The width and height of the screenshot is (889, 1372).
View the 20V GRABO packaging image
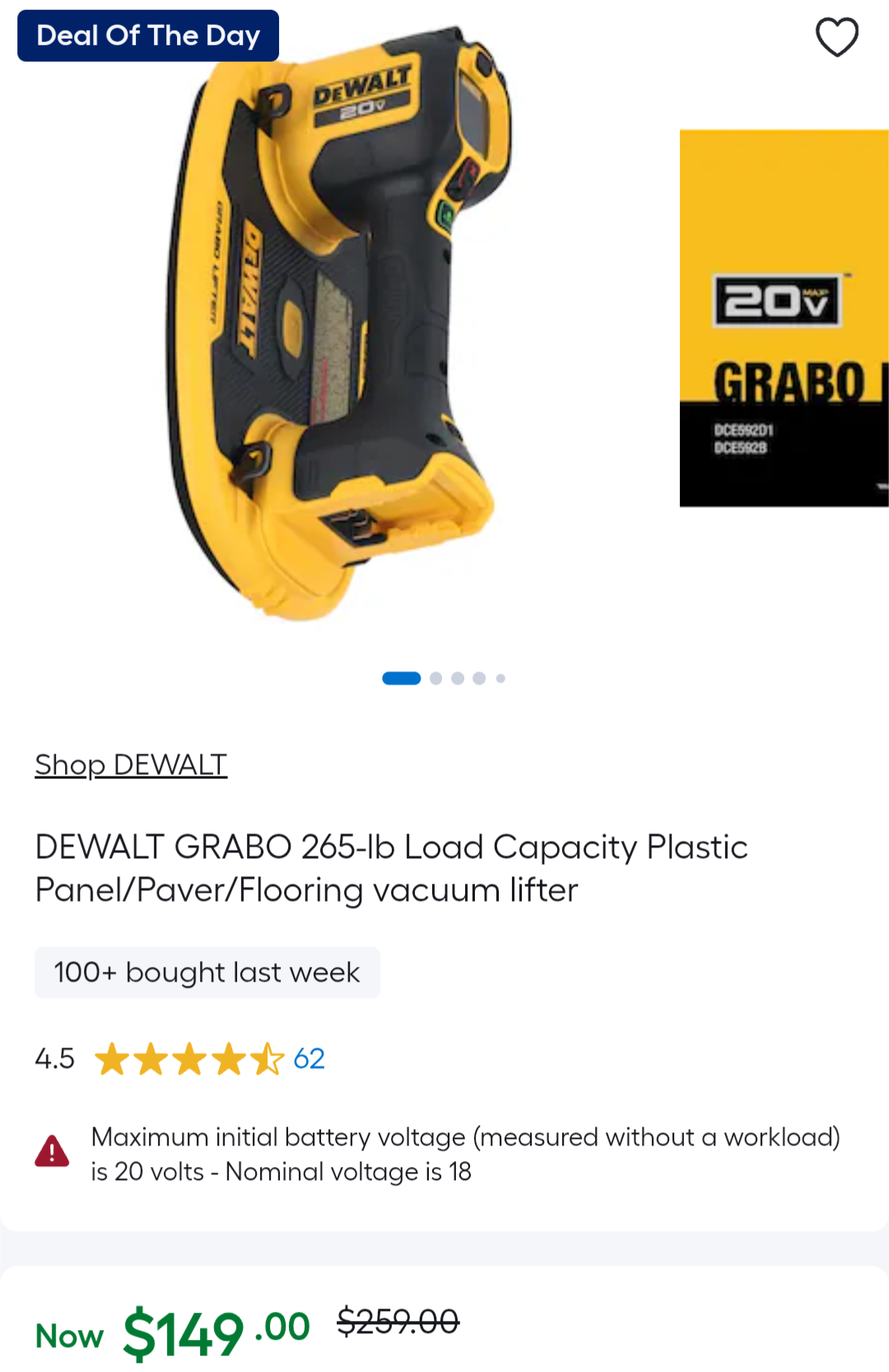click(x=784, y=318)
